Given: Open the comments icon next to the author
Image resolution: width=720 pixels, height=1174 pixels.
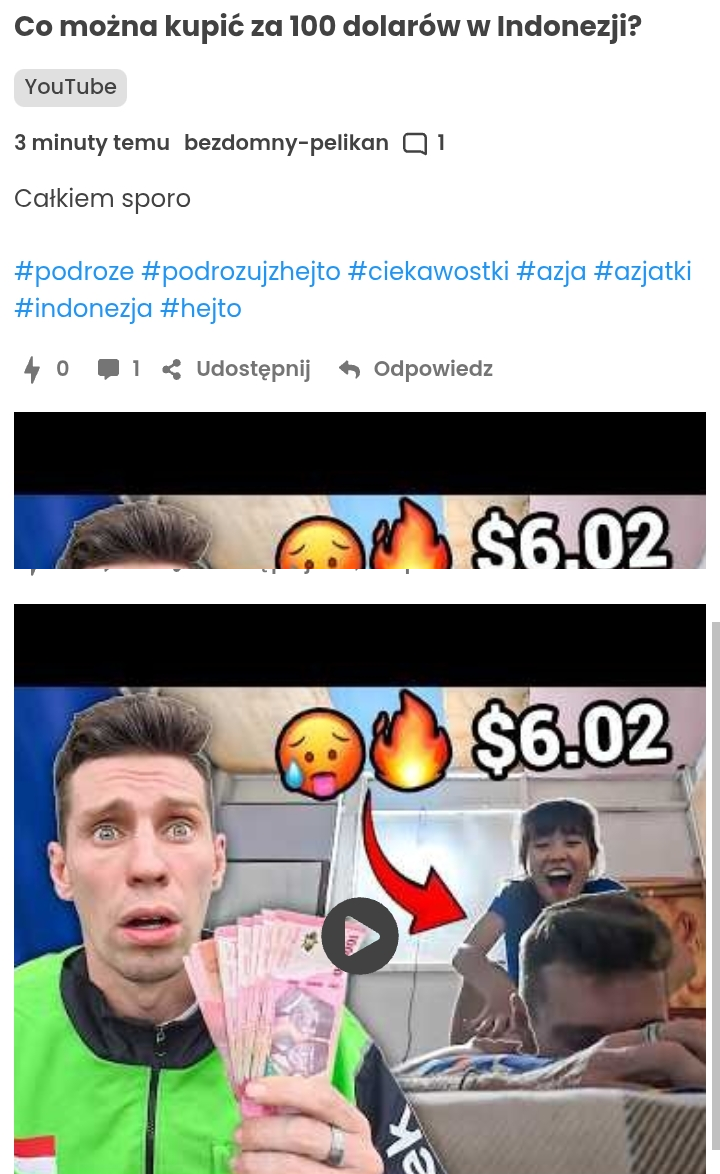Looking at the screenshot, I should pos(415,144).
